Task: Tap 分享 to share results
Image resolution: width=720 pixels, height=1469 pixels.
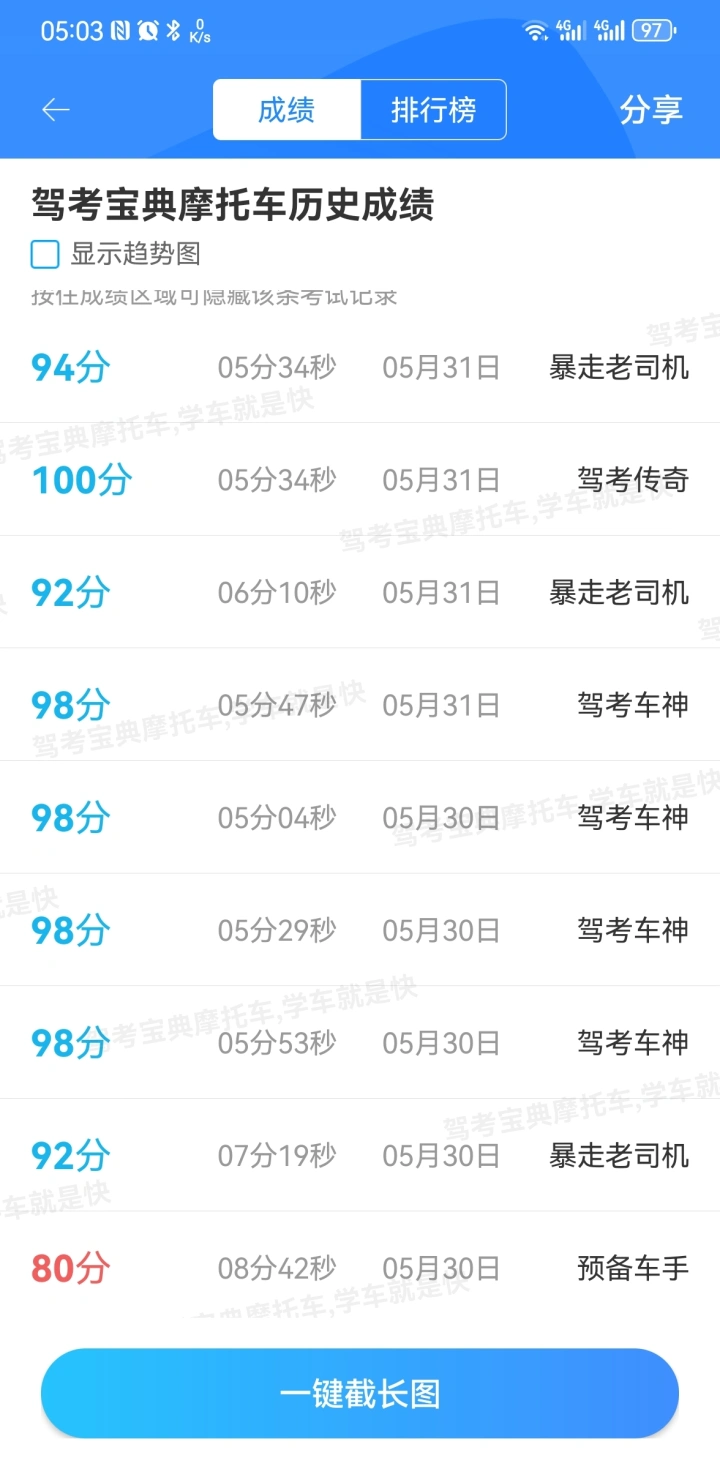Action: [x=651, y=110]
